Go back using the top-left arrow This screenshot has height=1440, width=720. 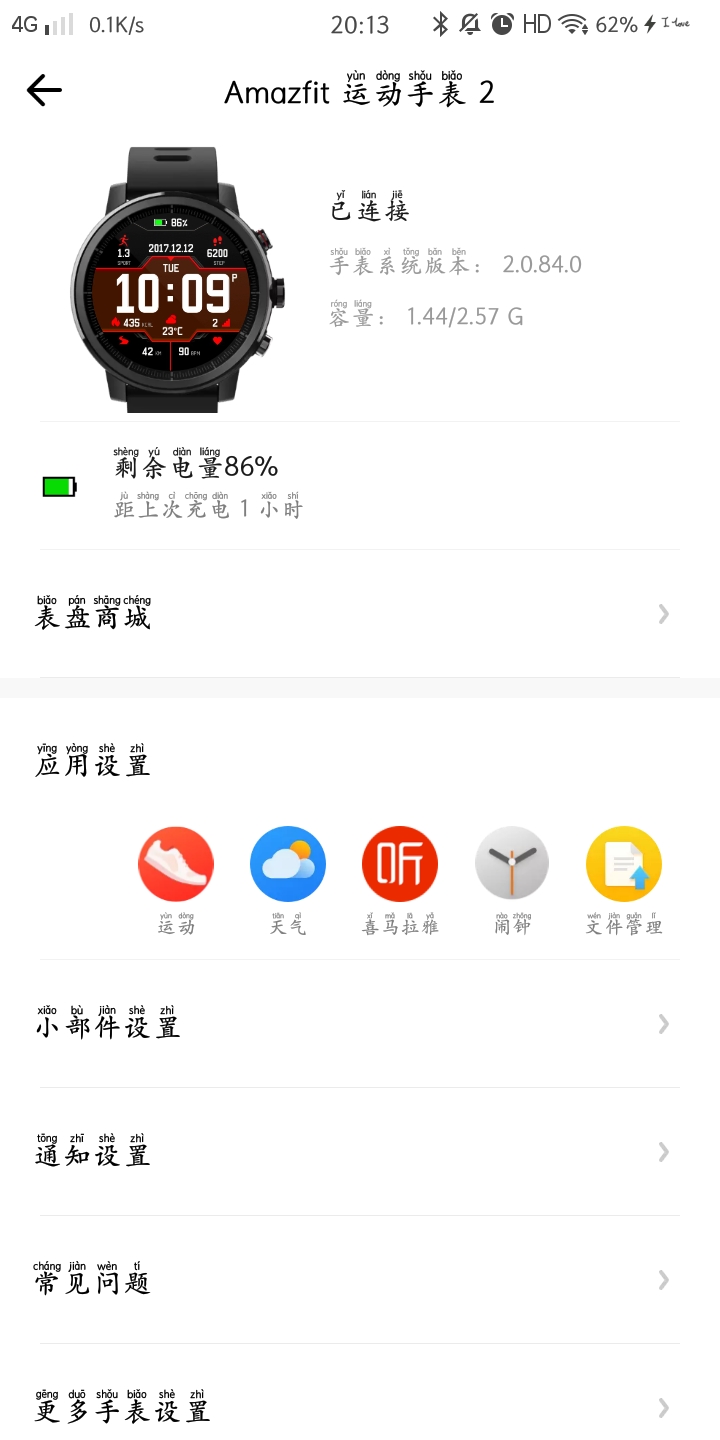(44, 91)
